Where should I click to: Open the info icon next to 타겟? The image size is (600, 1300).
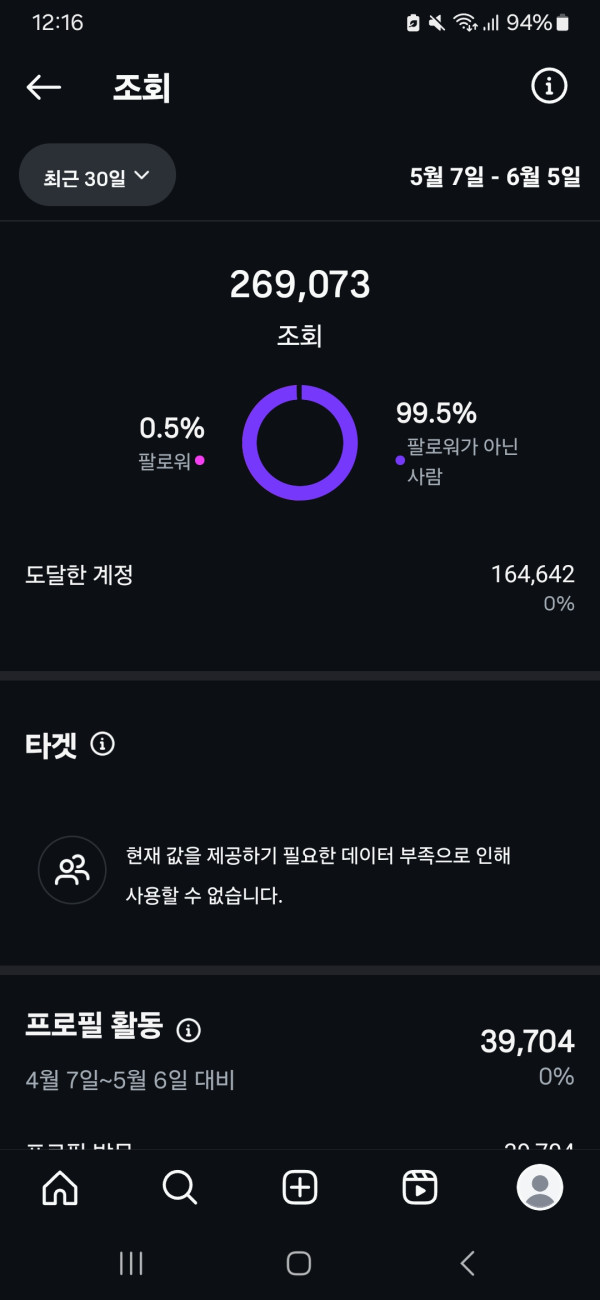click(102, 744)
